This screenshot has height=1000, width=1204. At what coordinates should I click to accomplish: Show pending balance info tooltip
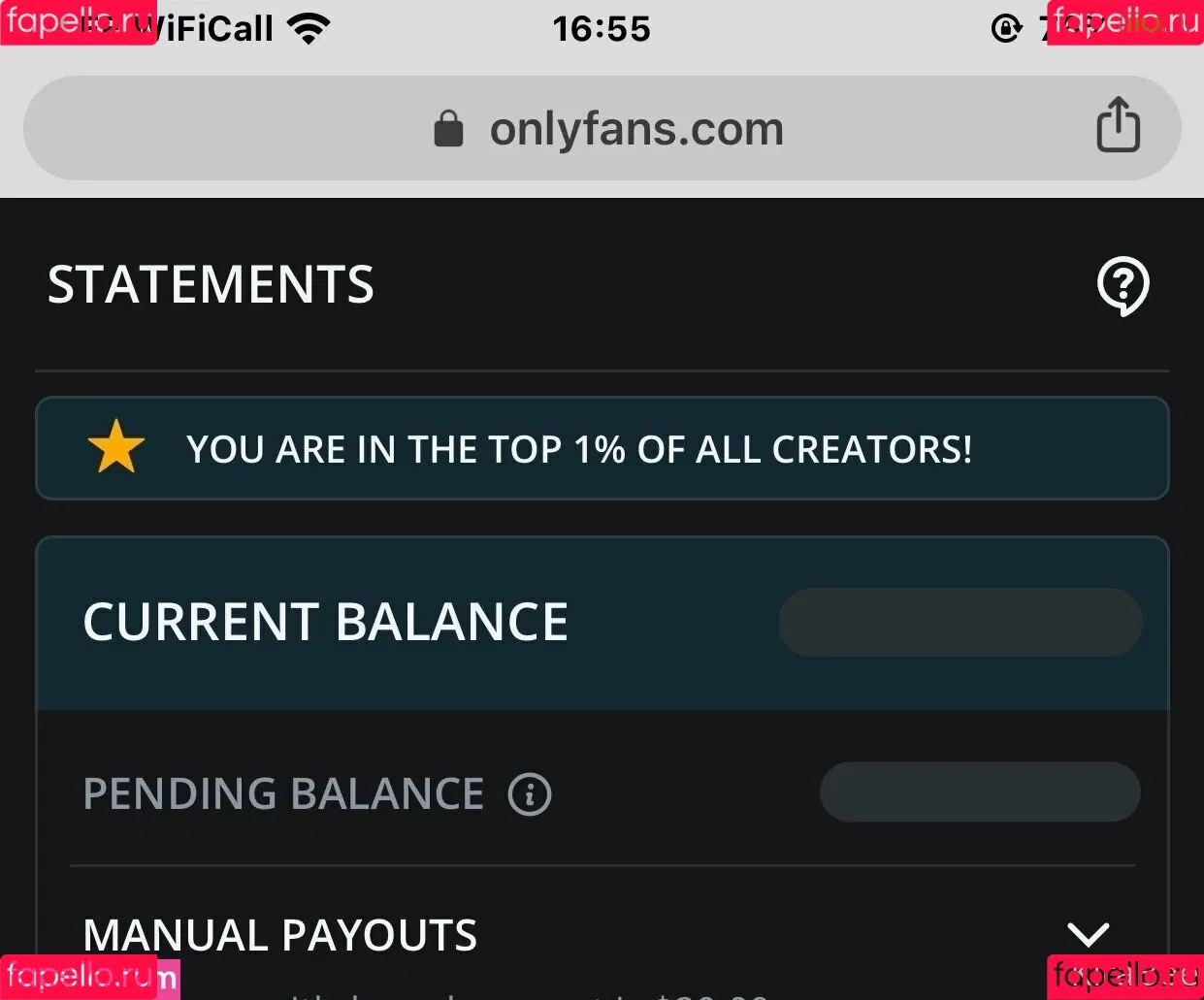tap(530, 794)
